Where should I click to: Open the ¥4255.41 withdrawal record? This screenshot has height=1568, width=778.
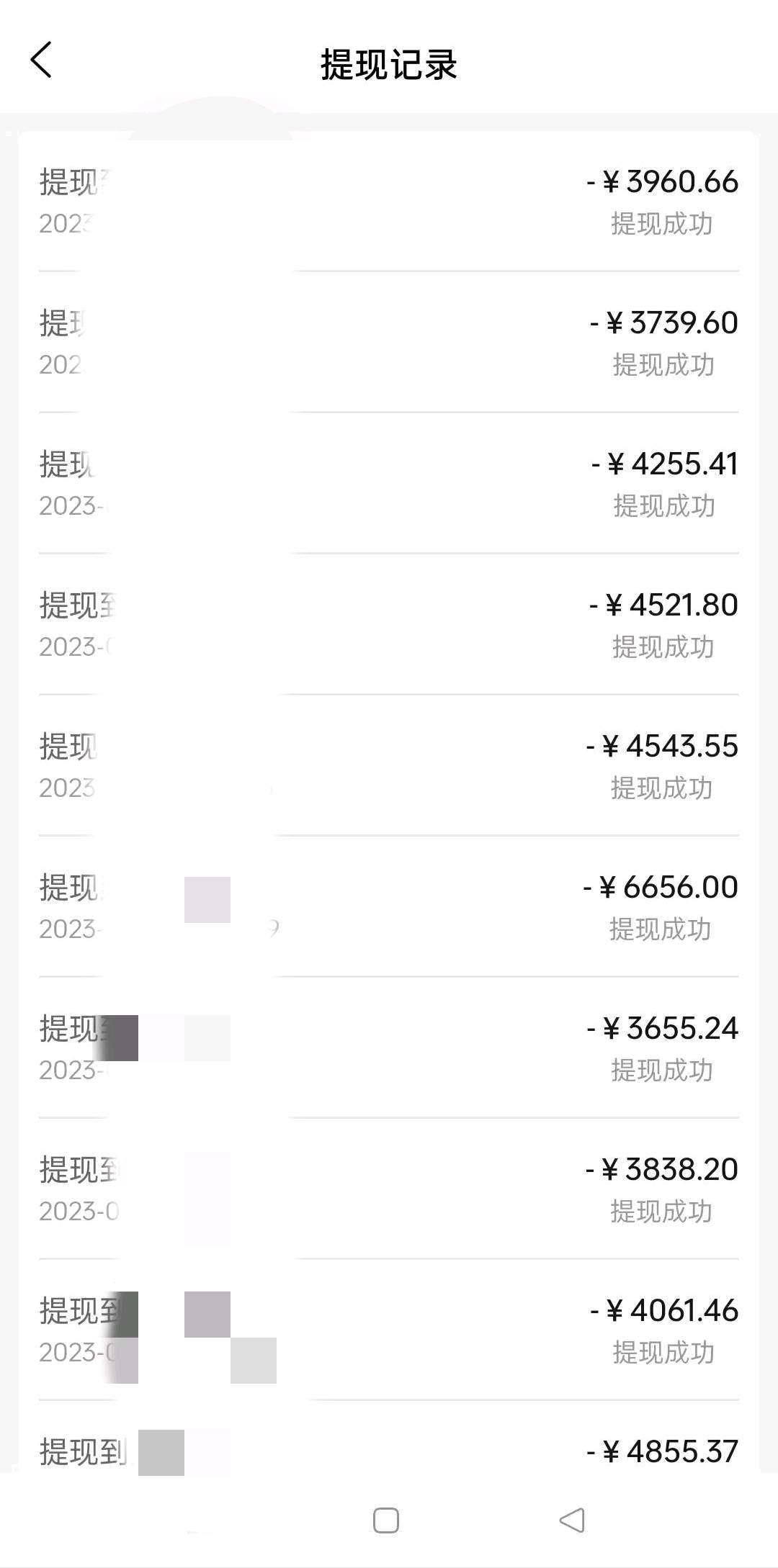point(389,483)
